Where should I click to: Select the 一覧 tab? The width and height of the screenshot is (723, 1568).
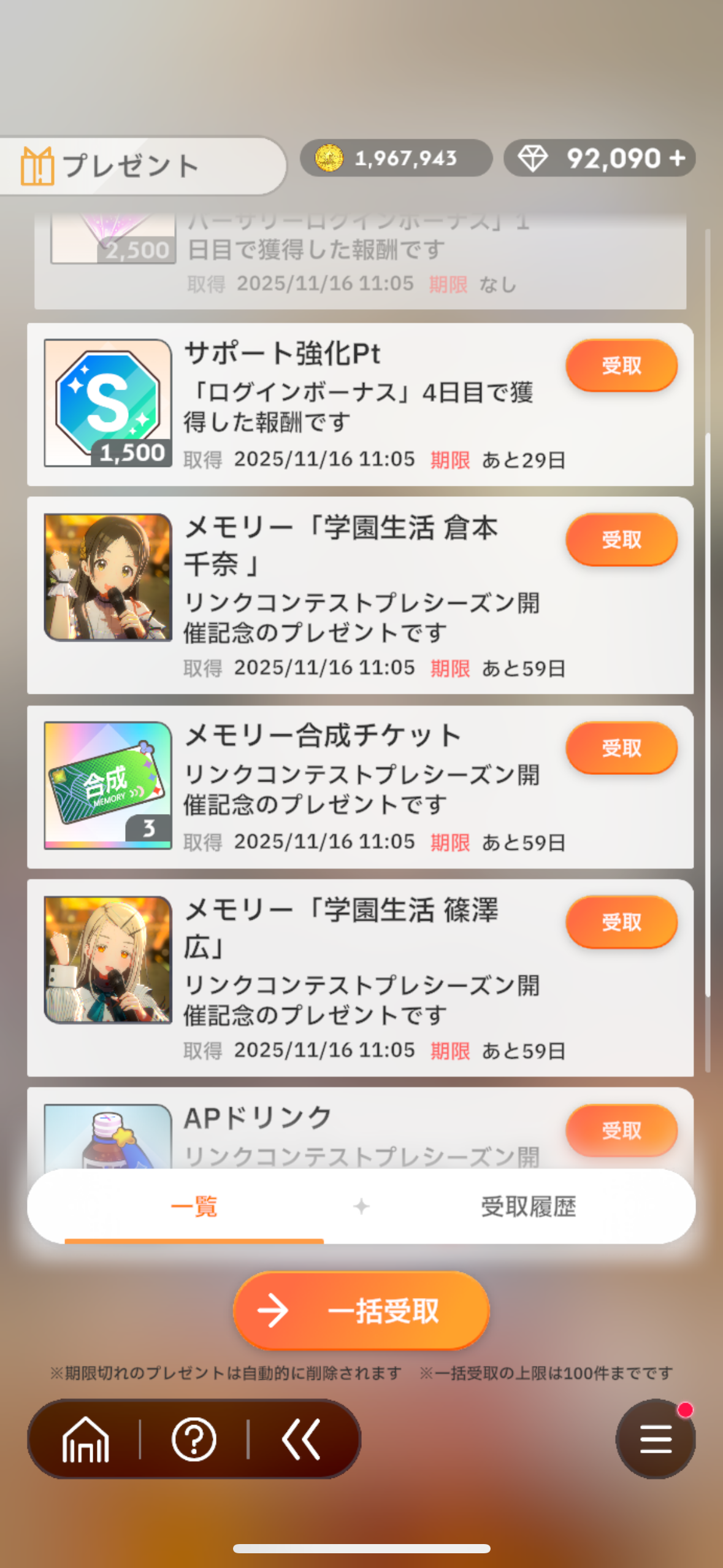click(194, 1207)
